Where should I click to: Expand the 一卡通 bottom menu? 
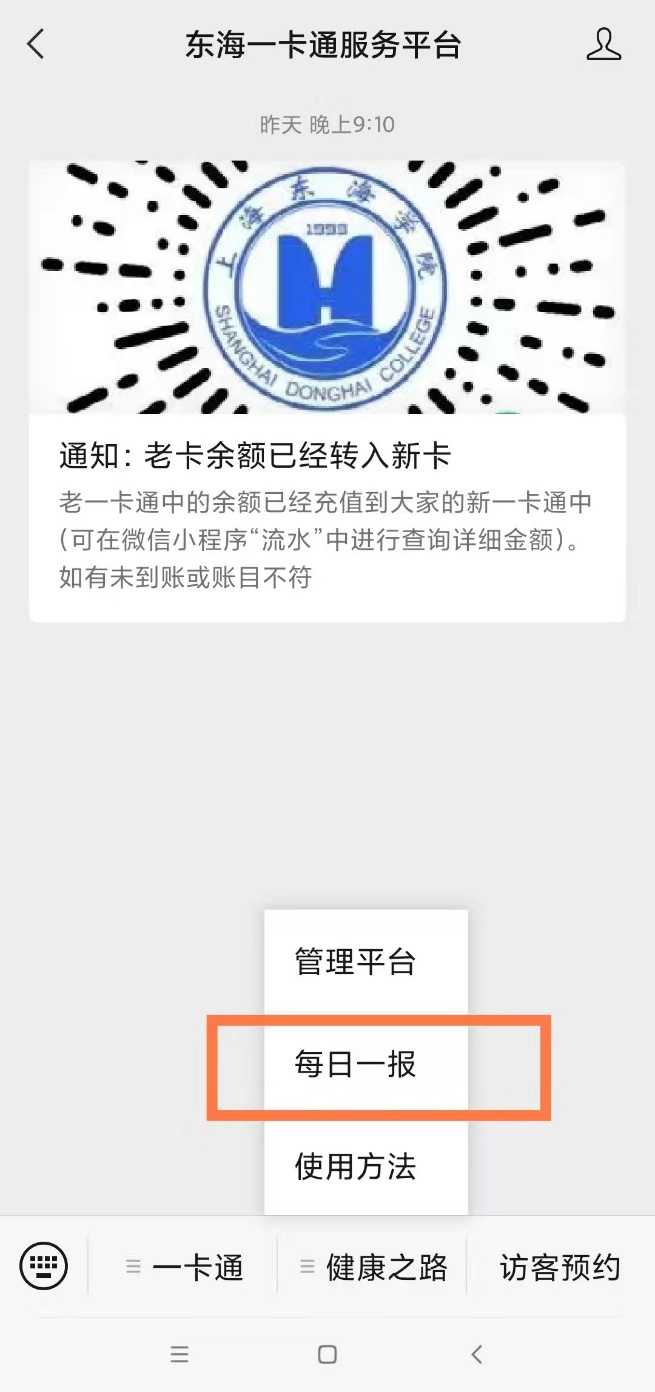click(x=186, y=1268)
